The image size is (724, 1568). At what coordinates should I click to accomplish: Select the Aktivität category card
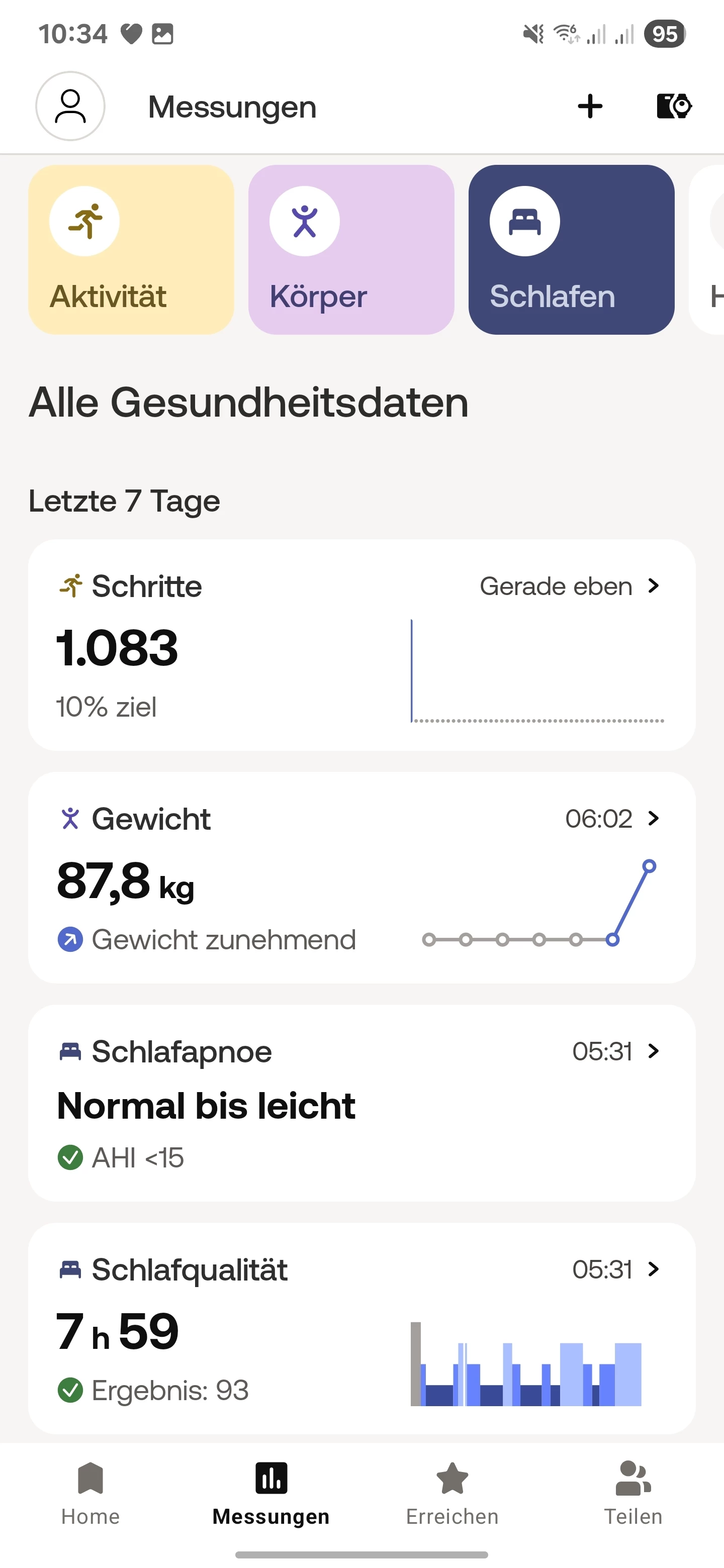131,250
